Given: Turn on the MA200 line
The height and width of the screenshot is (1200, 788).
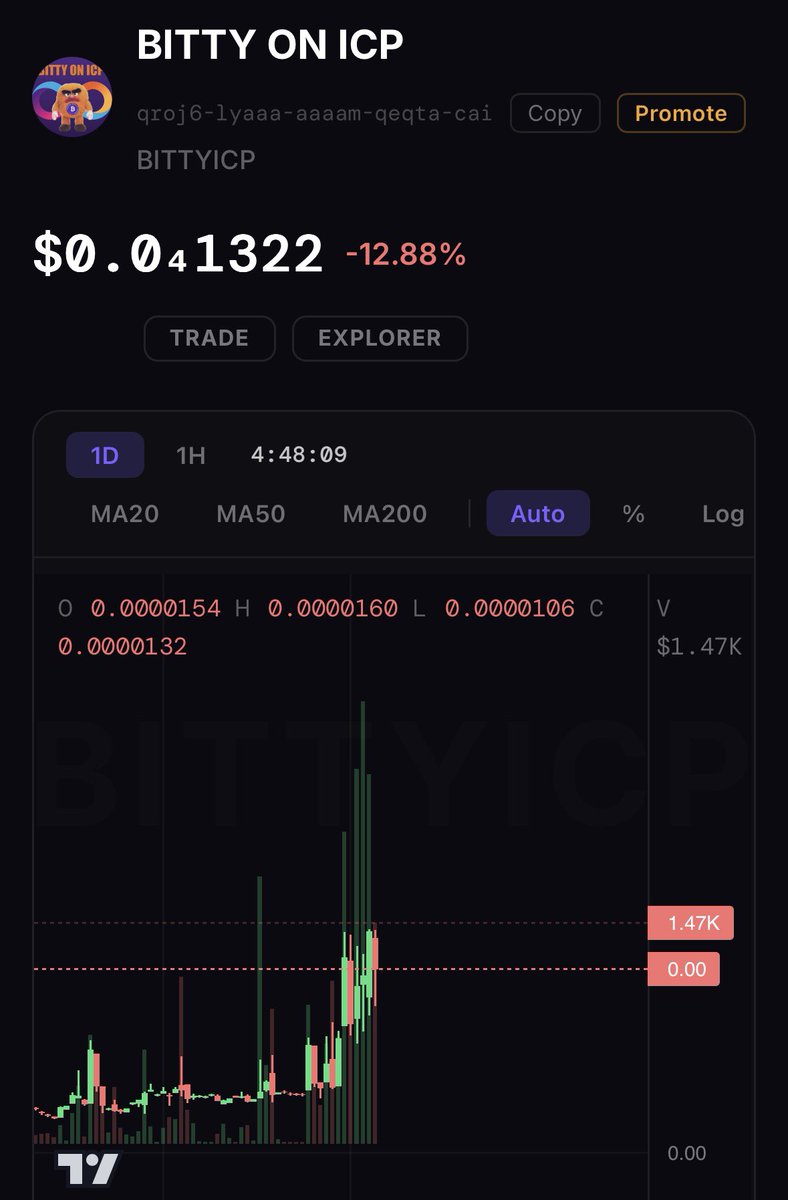Looking at the screenshot, I should pos(385,514).
